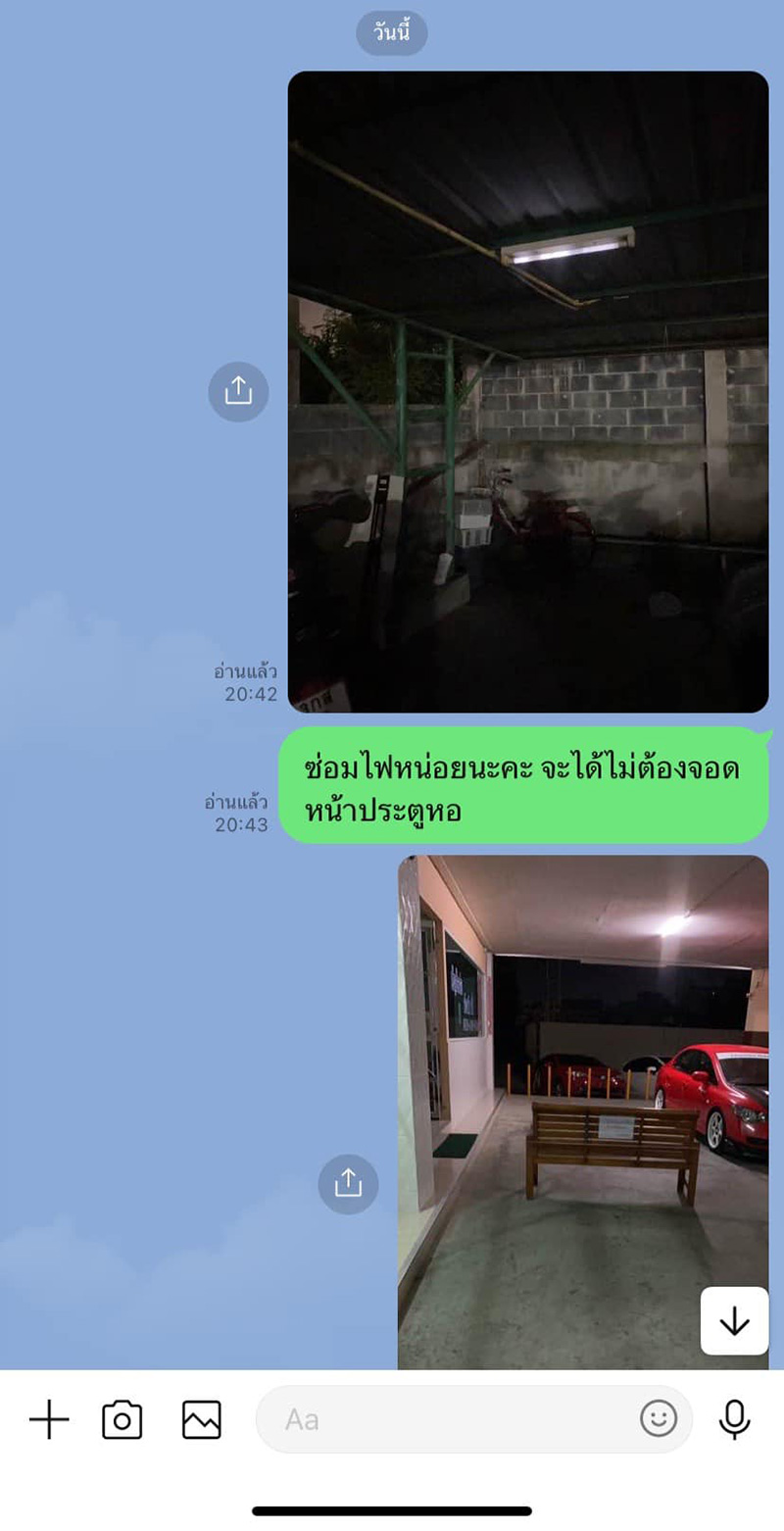Forward the wooden bench photo
This screenshot has height=1531, width=784.
(348, 1184)
